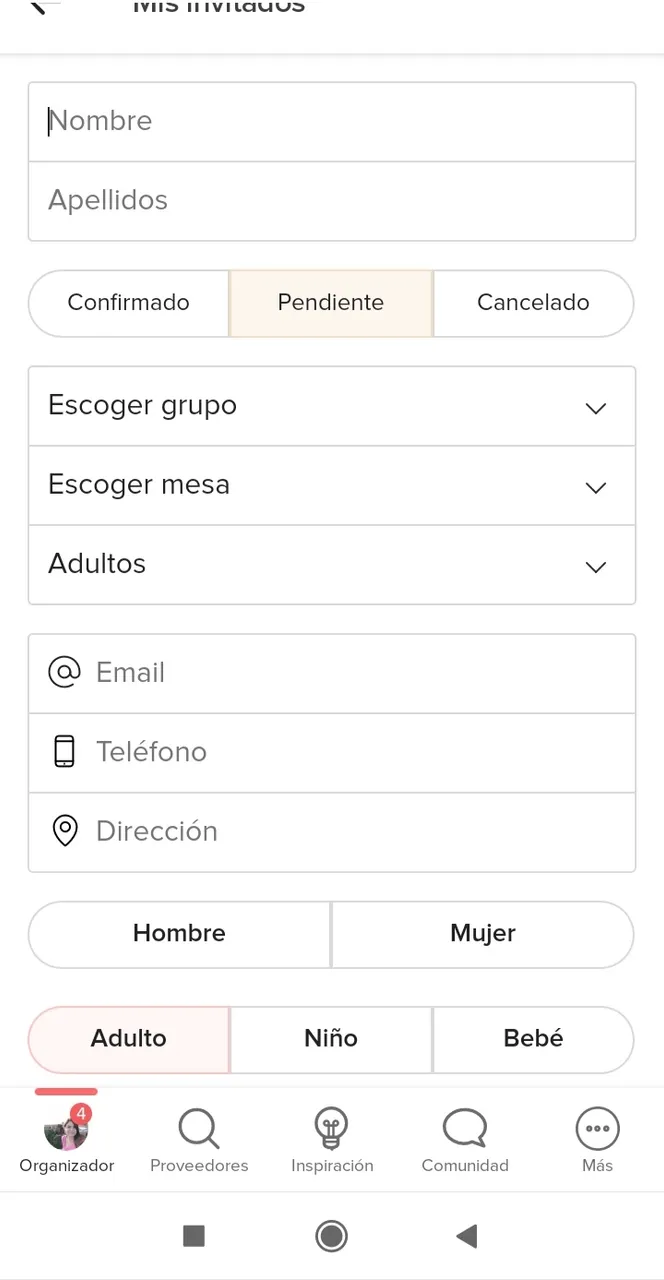The width and height of the screenshot is (664, 1280).
Task: Open the Más tab
Action: click(598, 1140)
